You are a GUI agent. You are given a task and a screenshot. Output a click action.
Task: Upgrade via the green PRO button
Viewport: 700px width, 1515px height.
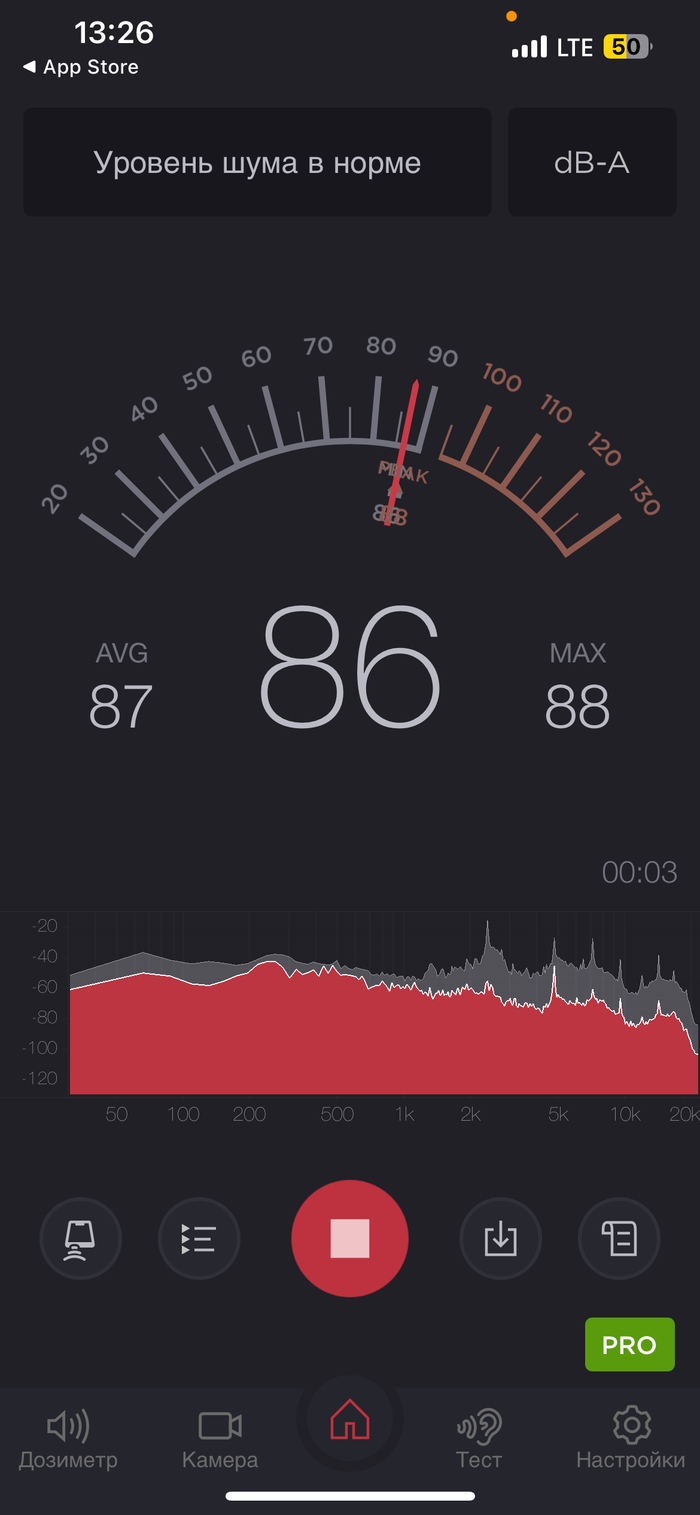(629, 1345)
